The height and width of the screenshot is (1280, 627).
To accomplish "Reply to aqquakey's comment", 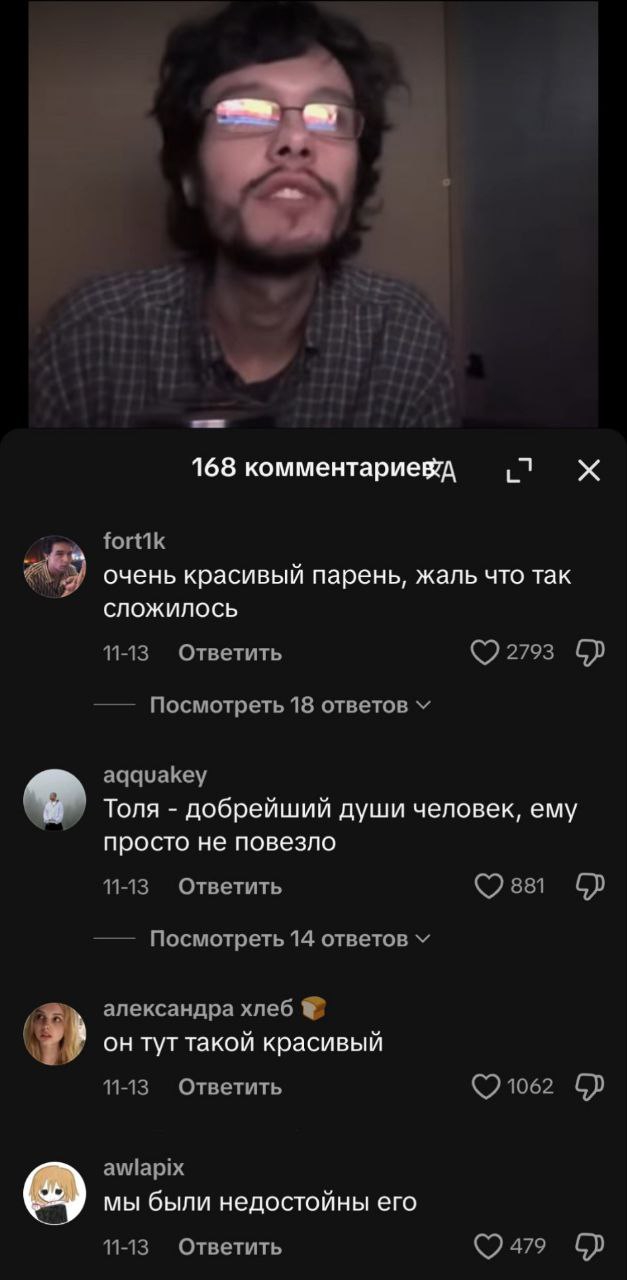I will 230,886.
